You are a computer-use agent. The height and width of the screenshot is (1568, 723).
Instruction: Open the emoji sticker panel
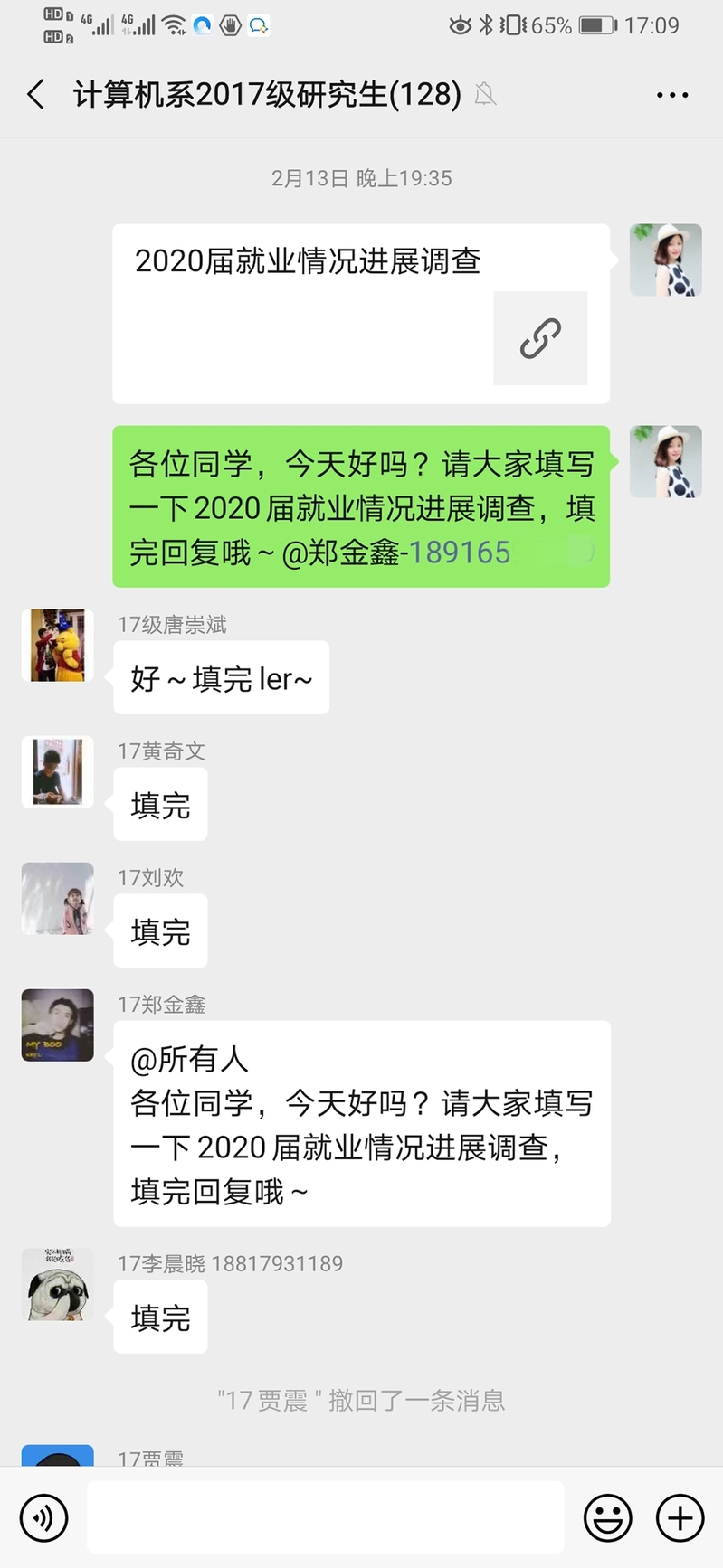607,1517
